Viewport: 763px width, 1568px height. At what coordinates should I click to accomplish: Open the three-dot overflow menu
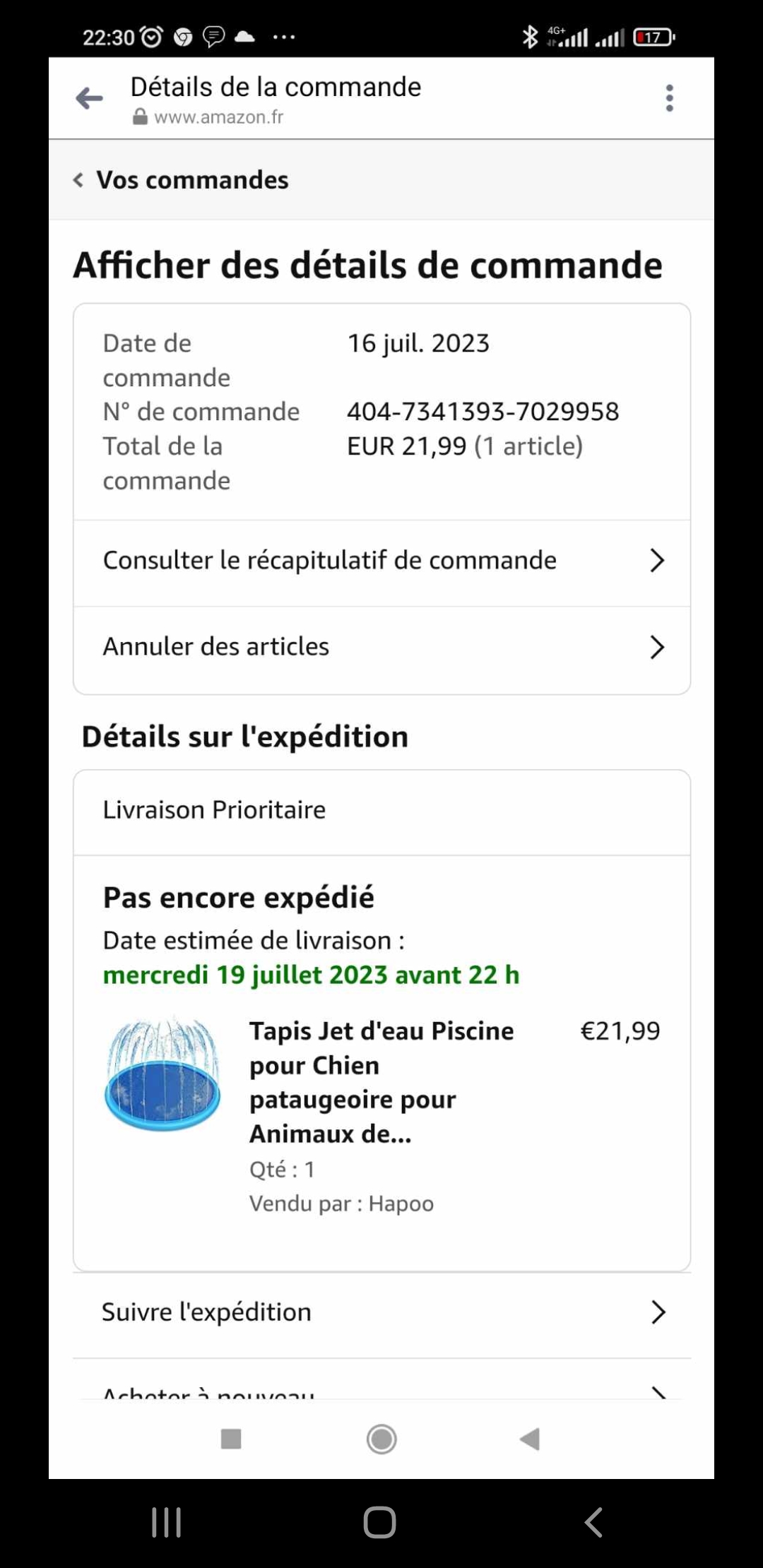tap(669, 98)
